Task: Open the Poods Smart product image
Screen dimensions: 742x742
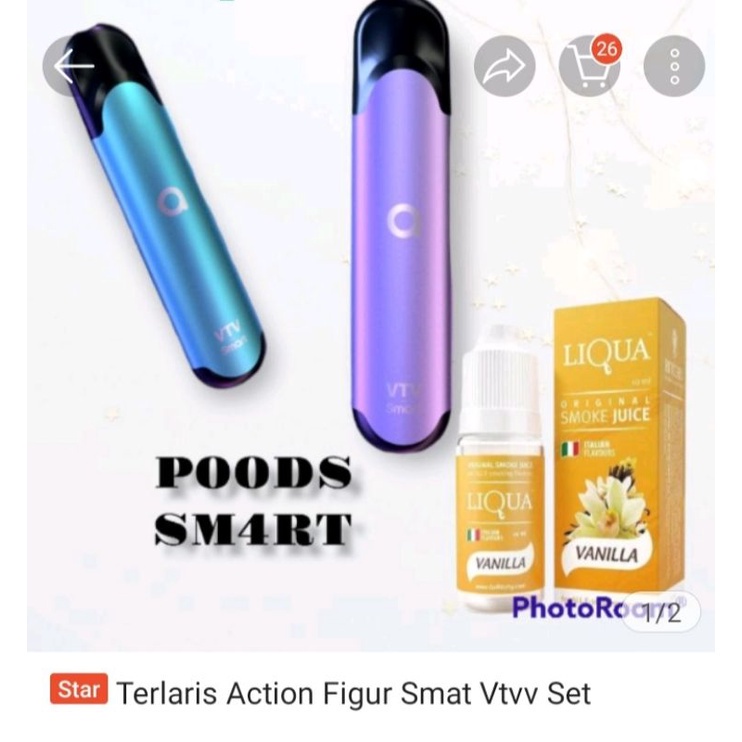Action: pos(371,326)
